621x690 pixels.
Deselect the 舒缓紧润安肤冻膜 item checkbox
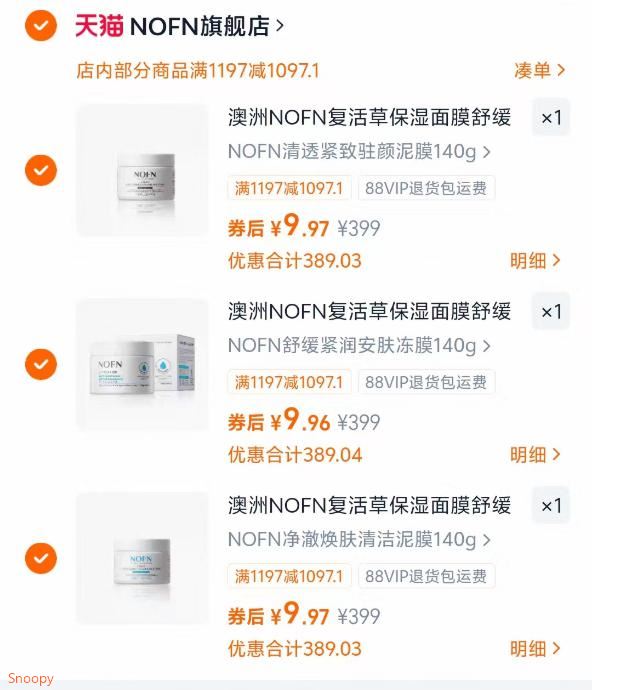41,364
